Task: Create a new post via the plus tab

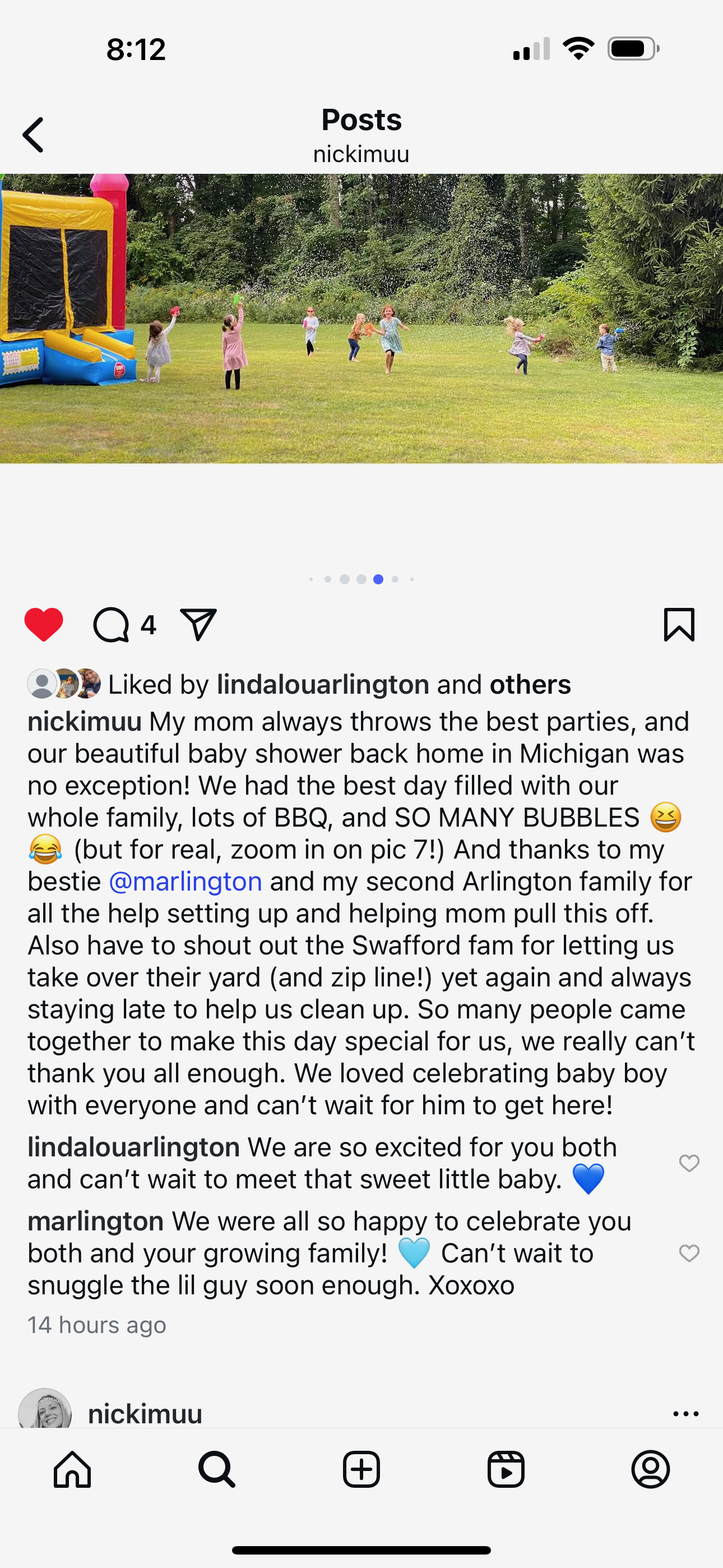Action: (361, 1469)
